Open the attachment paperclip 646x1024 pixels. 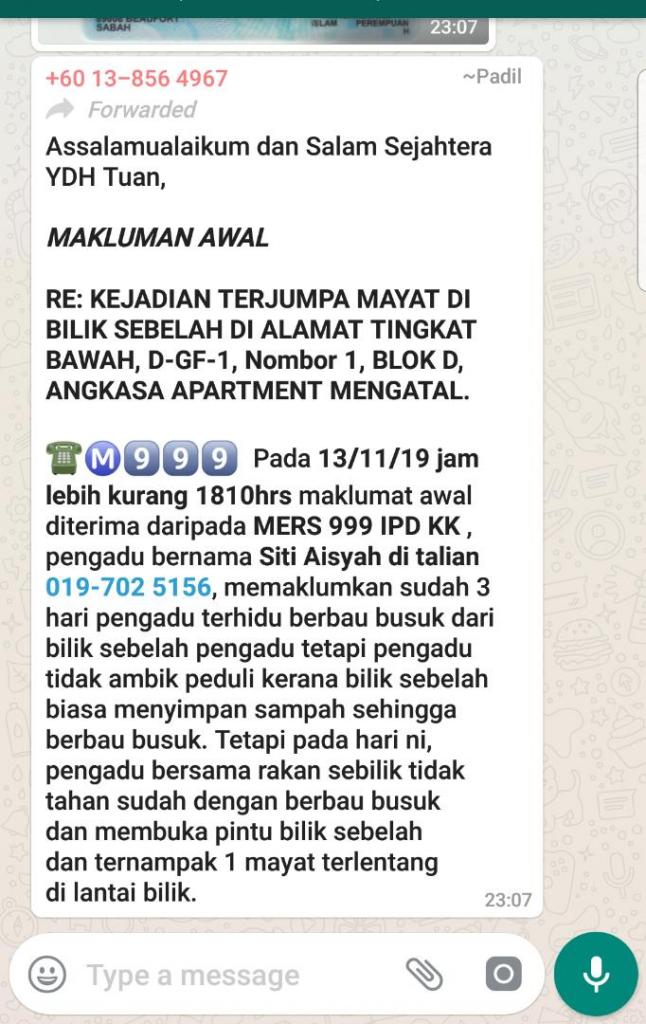tap(425, 974)
